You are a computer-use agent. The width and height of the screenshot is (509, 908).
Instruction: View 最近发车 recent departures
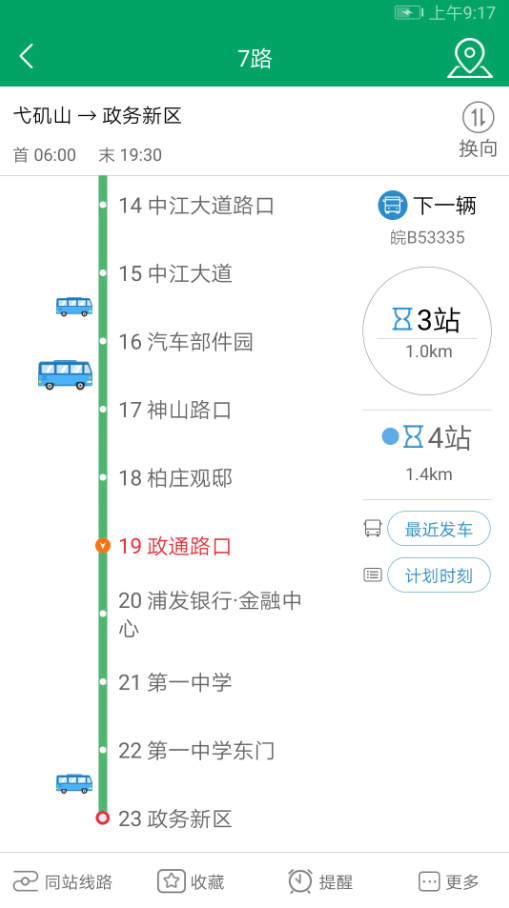(x=438, y=529)
